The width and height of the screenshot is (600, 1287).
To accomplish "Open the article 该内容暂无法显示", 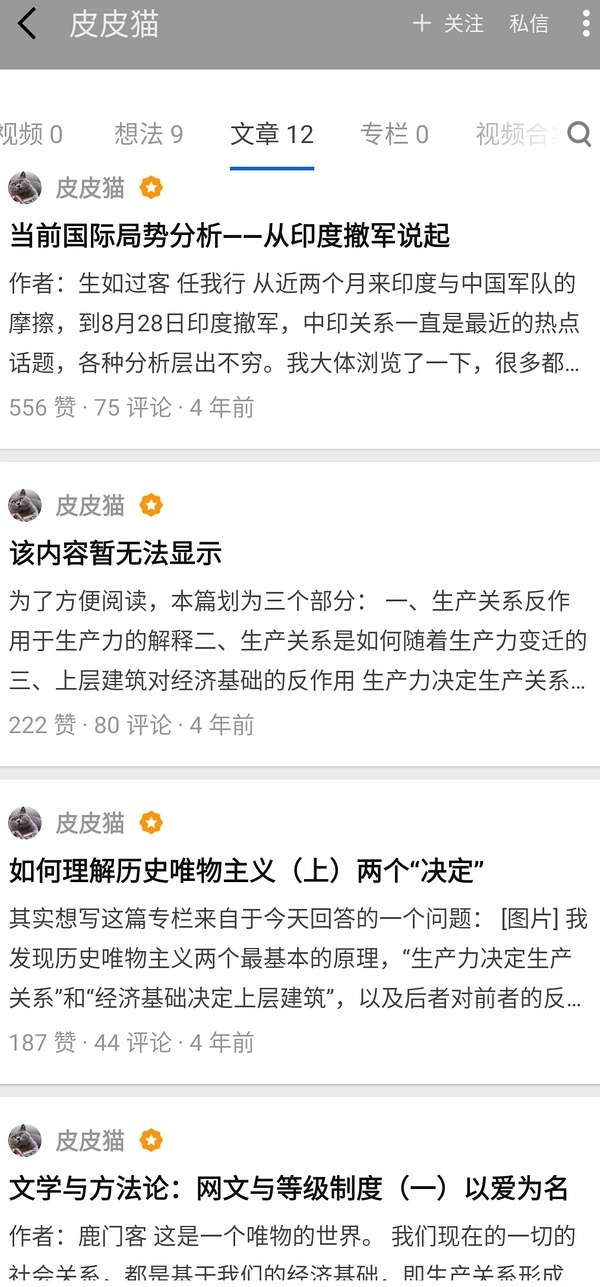I will pyautogui.click(x=116, y=553).
